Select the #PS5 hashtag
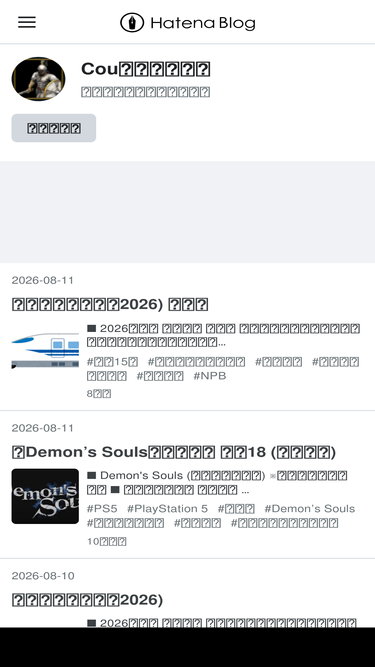This screenshot has height=667, width=375. [x=102, y=509]
